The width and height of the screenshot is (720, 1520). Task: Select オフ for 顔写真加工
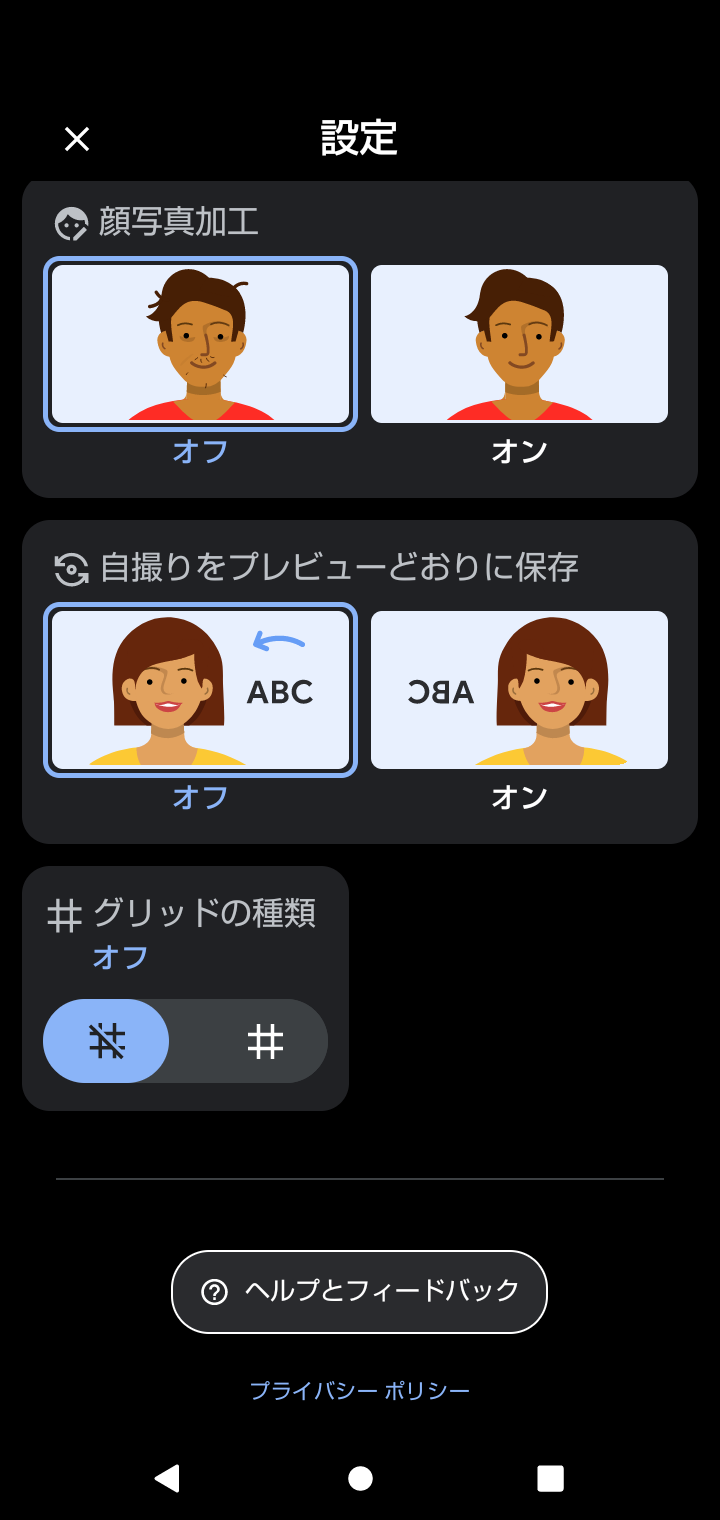pos(200,344)
